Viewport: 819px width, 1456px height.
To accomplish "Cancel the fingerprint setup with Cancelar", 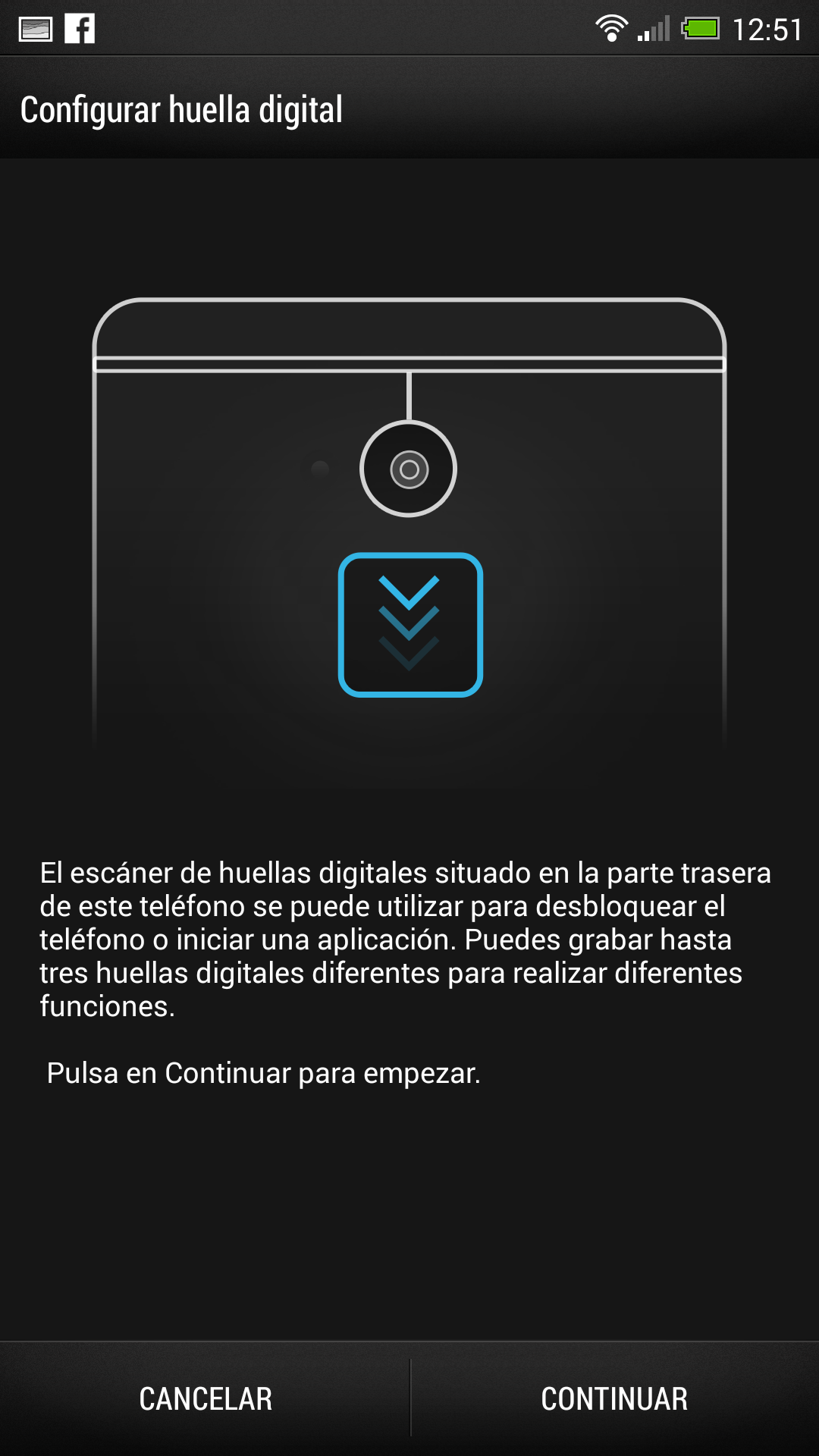I will tap(206, 1399).
